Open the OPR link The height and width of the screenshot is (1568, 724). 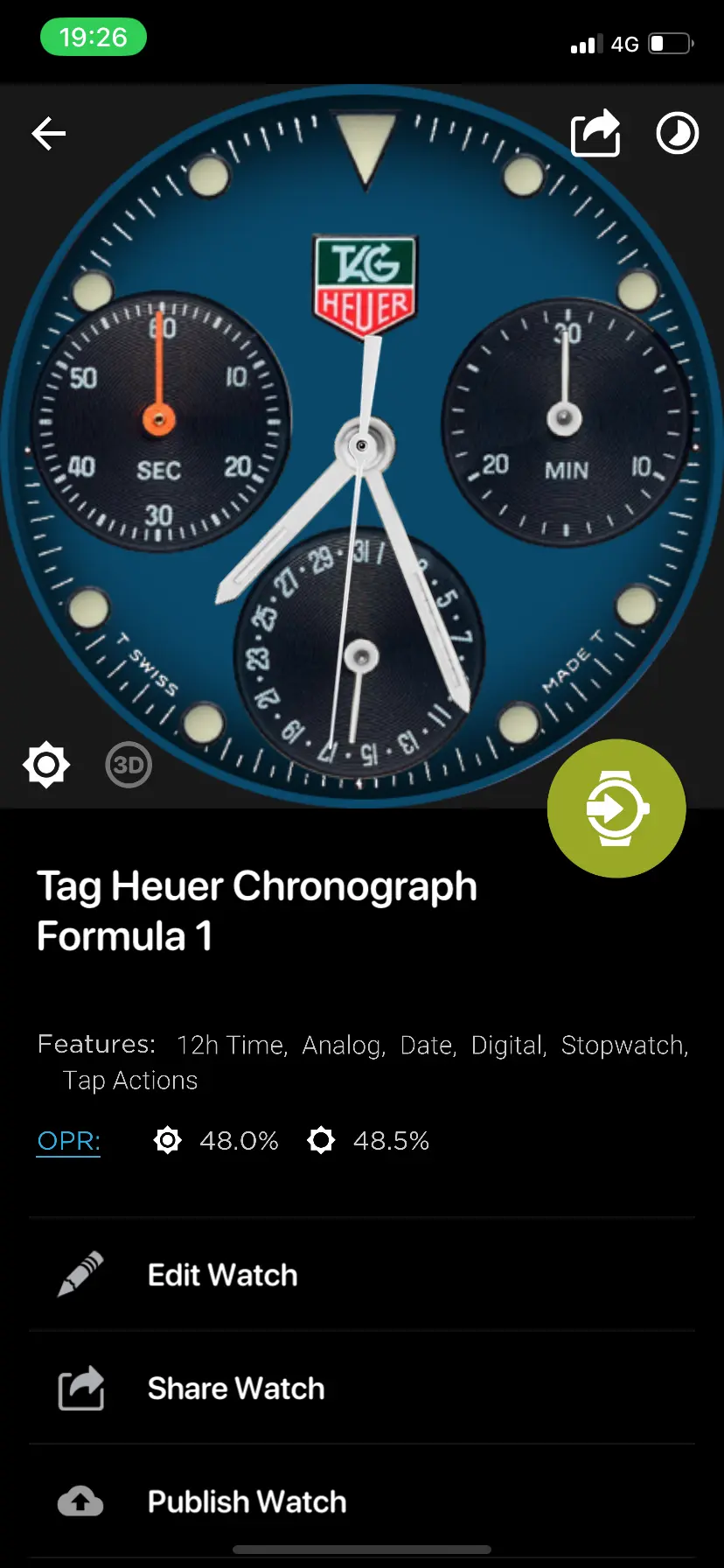pyautogui.click(x=68, y=1141)
